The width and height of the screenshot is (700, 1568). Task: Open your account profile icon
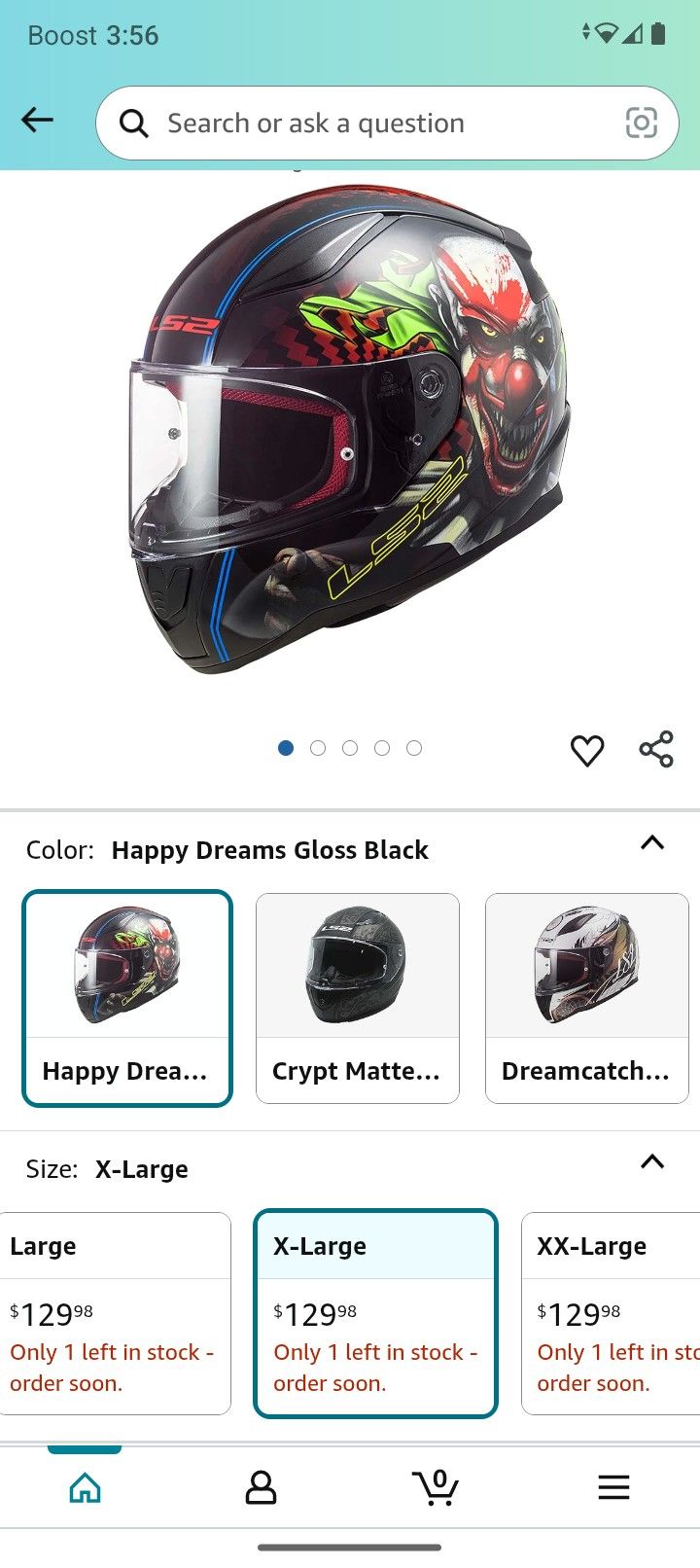tap(260, 1486)
